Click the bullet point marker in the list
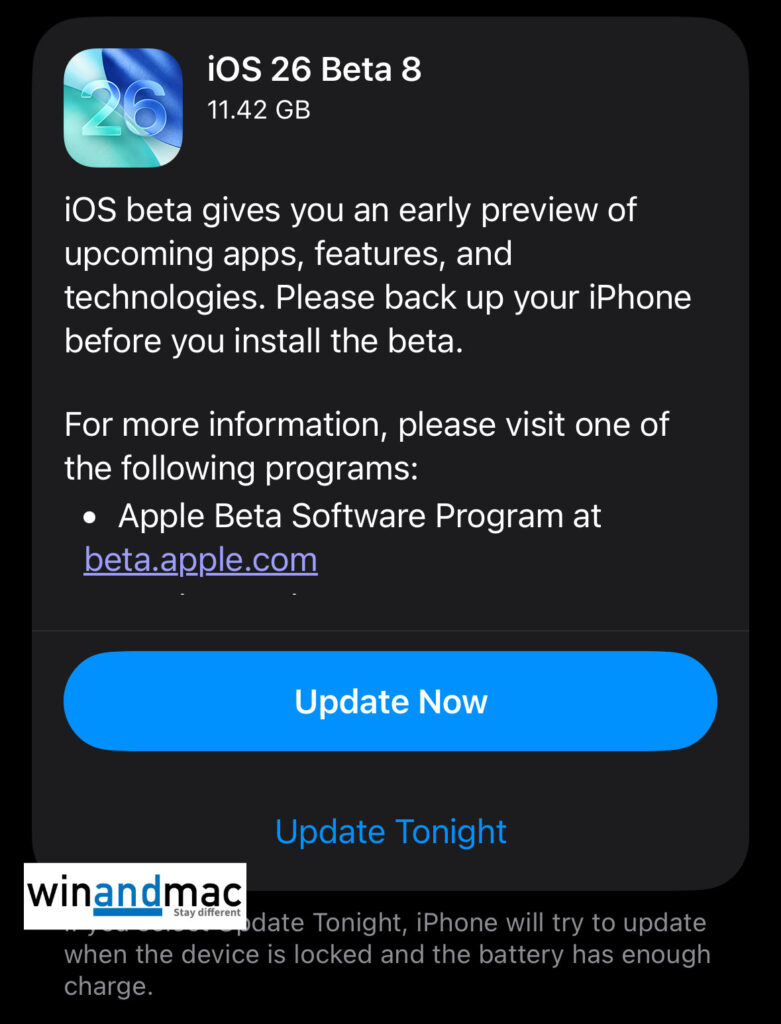Image resolution: width=781 pixels, height=1024 pixels. [91, 516]
